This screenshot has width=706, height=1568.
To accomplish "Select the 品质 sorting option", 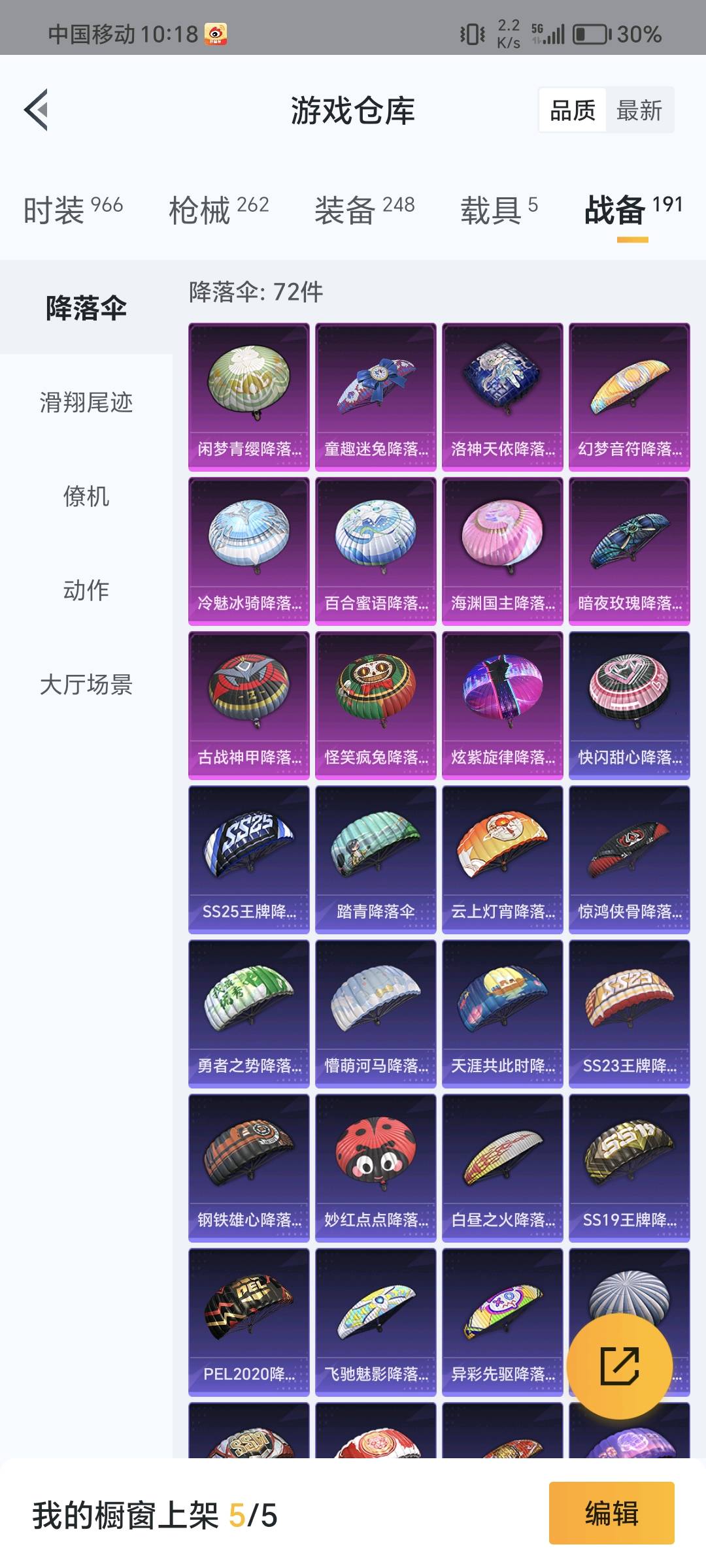I will coord(573,110).
